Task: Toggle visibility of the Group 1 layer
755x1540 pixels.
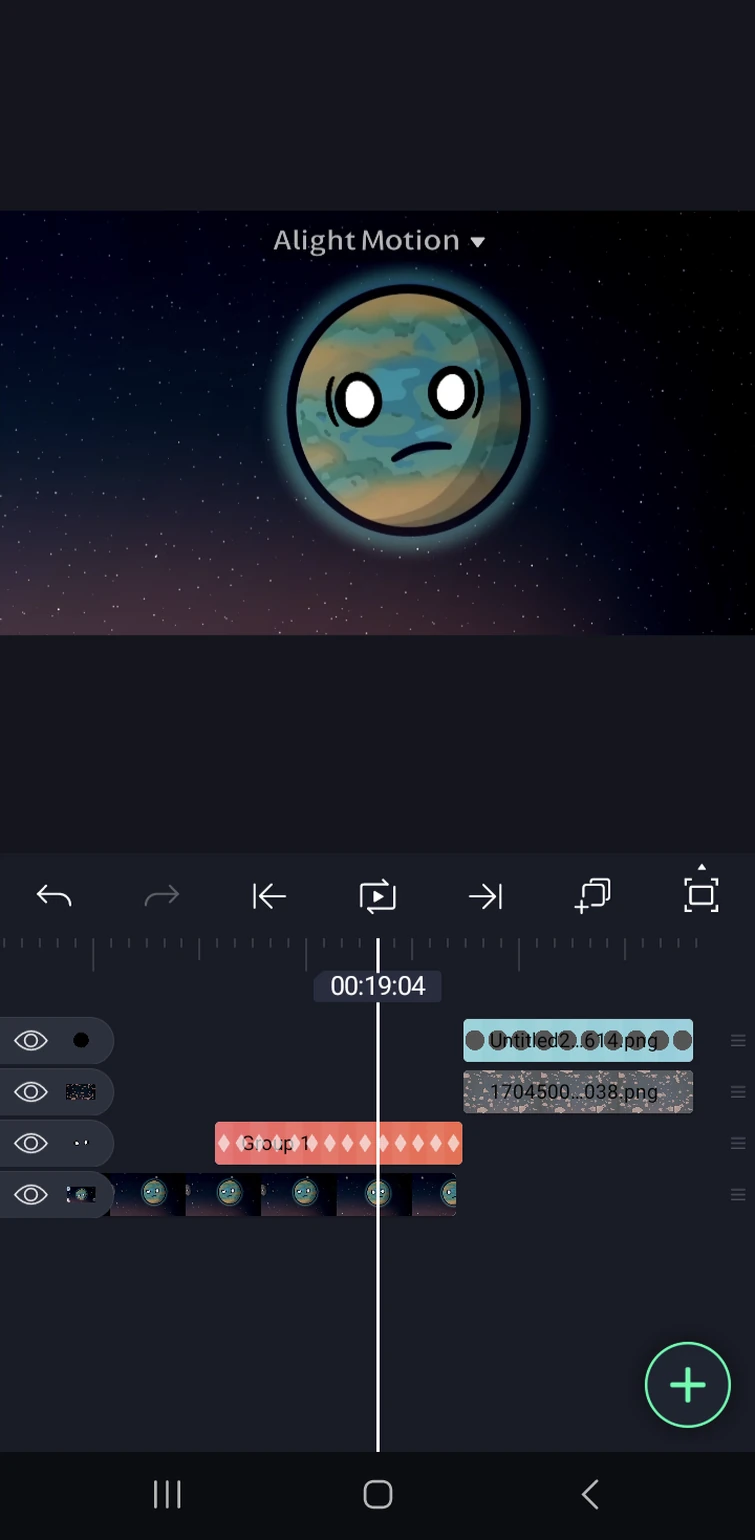Action: 31,1143
